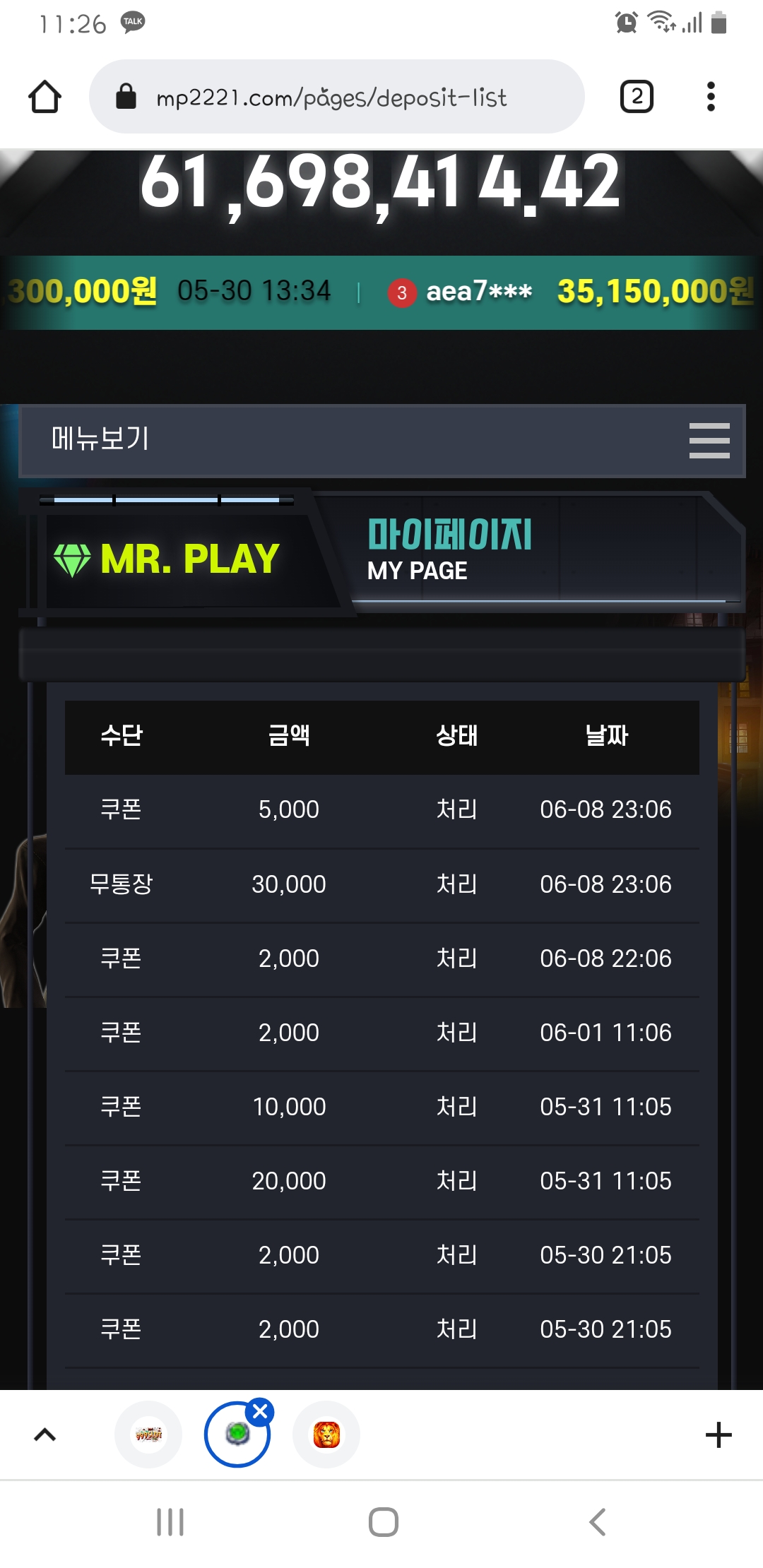Open the browser overflow menu

point(711,97)
